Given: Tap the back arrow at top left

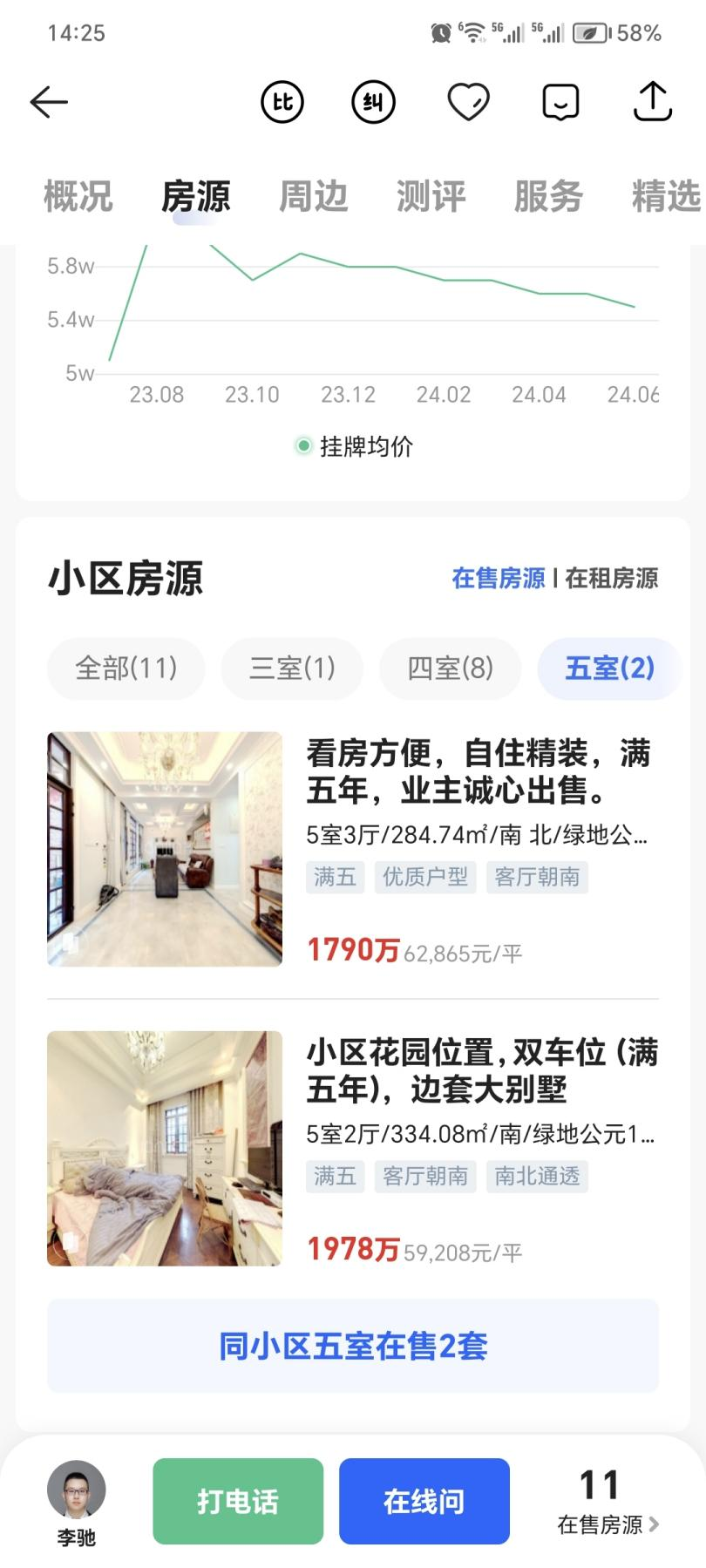Looking at the screenshot, I should tap(48, 100).
